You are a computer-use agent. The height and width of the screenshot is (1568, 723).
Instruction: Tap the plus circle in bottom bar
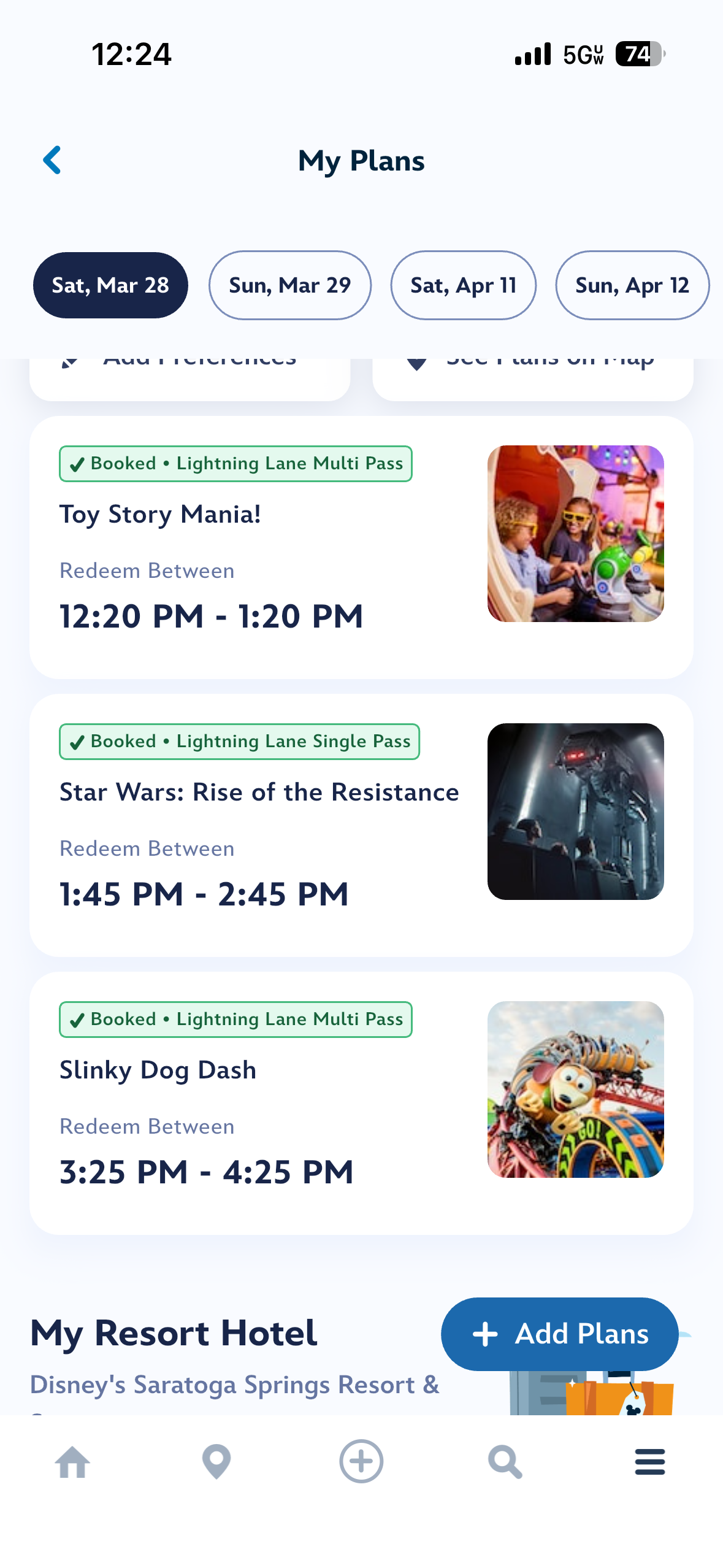(x=361, y=1462)
